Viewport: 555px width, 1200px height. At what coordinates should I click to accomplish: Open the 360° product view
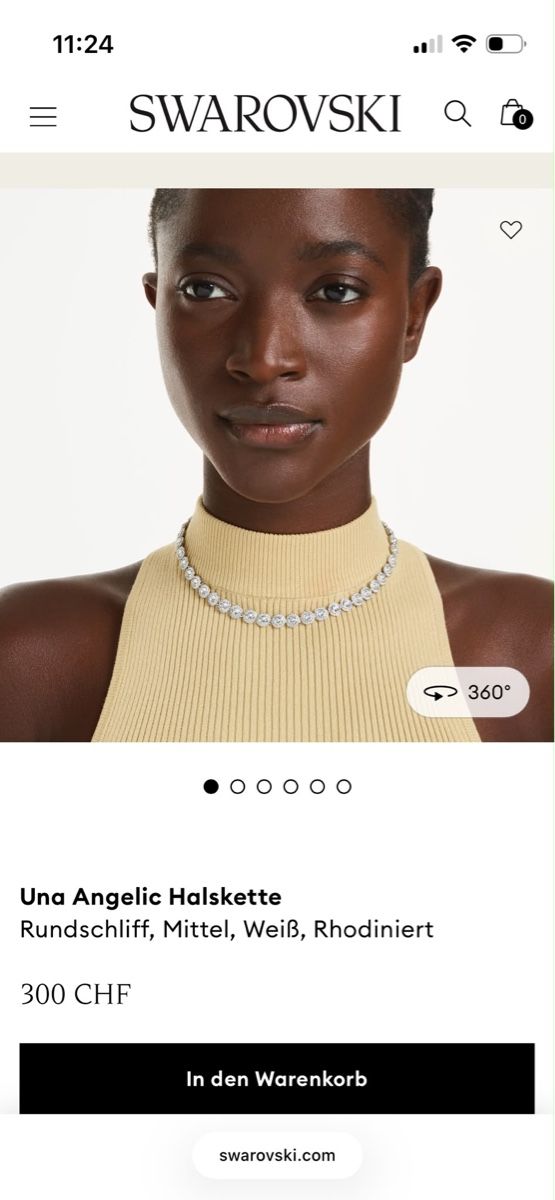pyautogui.click(x=468, y=691)
